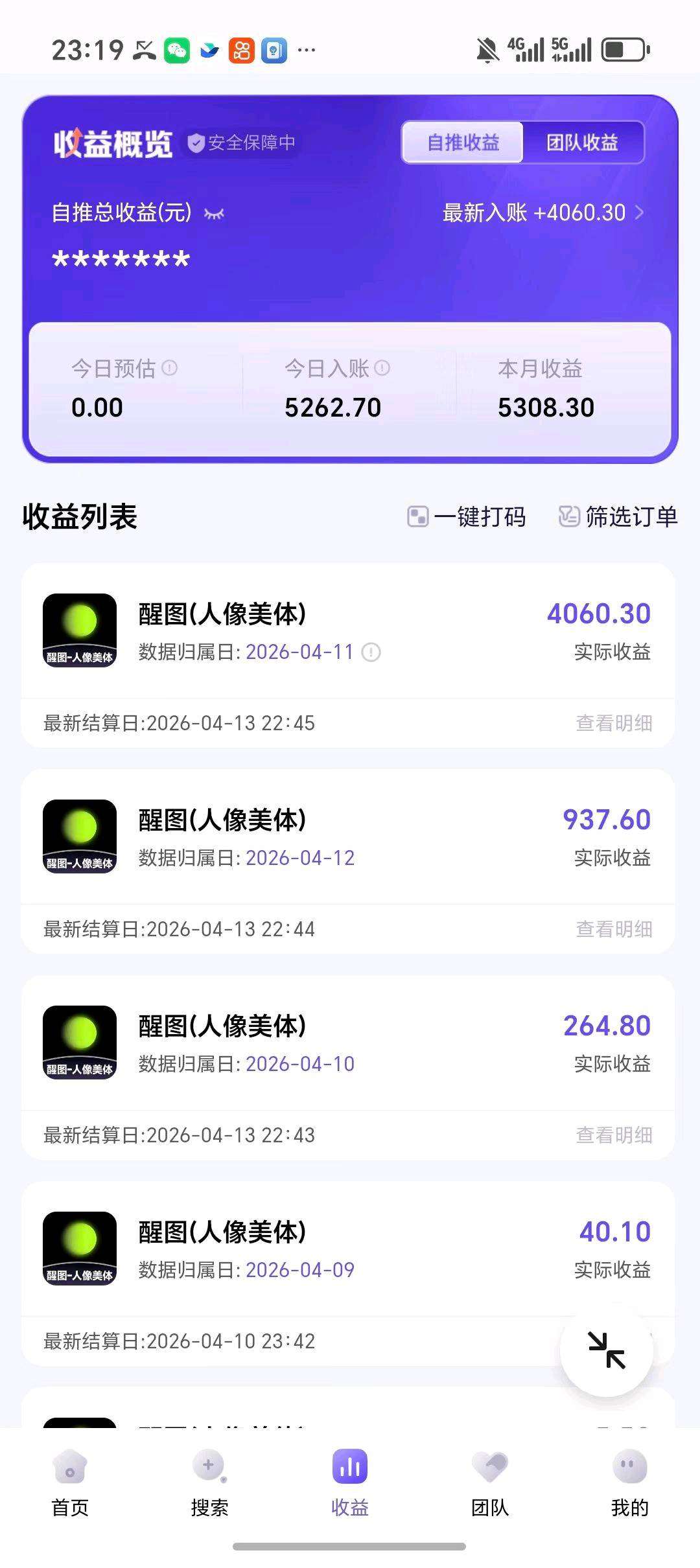This screenshot has height=1568, width=700.
Task: Expand 最新入账 details via chevron
Action: tap(640, 213)
